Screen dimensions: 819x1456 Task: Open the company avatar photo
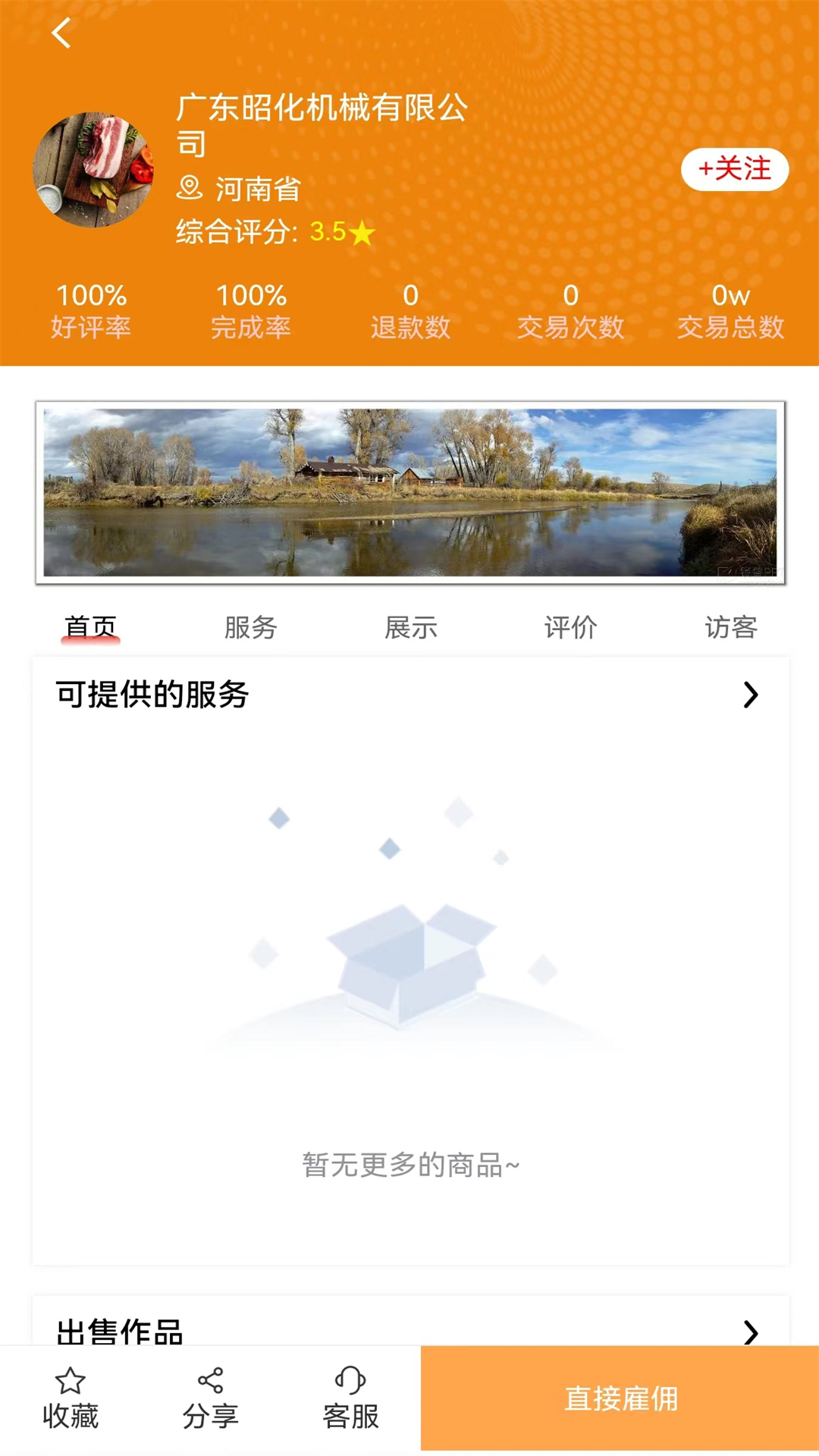94,168
